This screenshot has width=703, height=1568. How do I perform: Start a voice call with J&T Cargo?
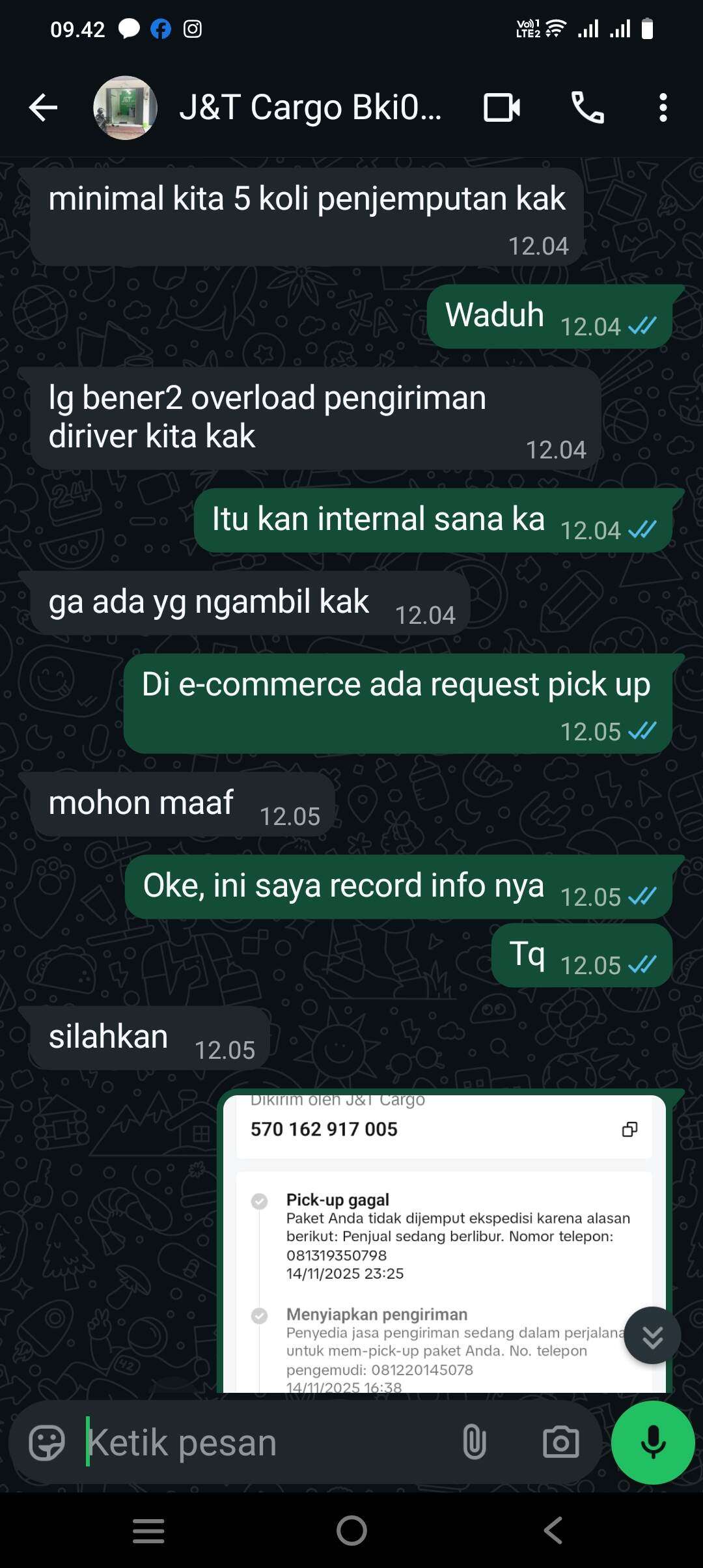point(587,107)
